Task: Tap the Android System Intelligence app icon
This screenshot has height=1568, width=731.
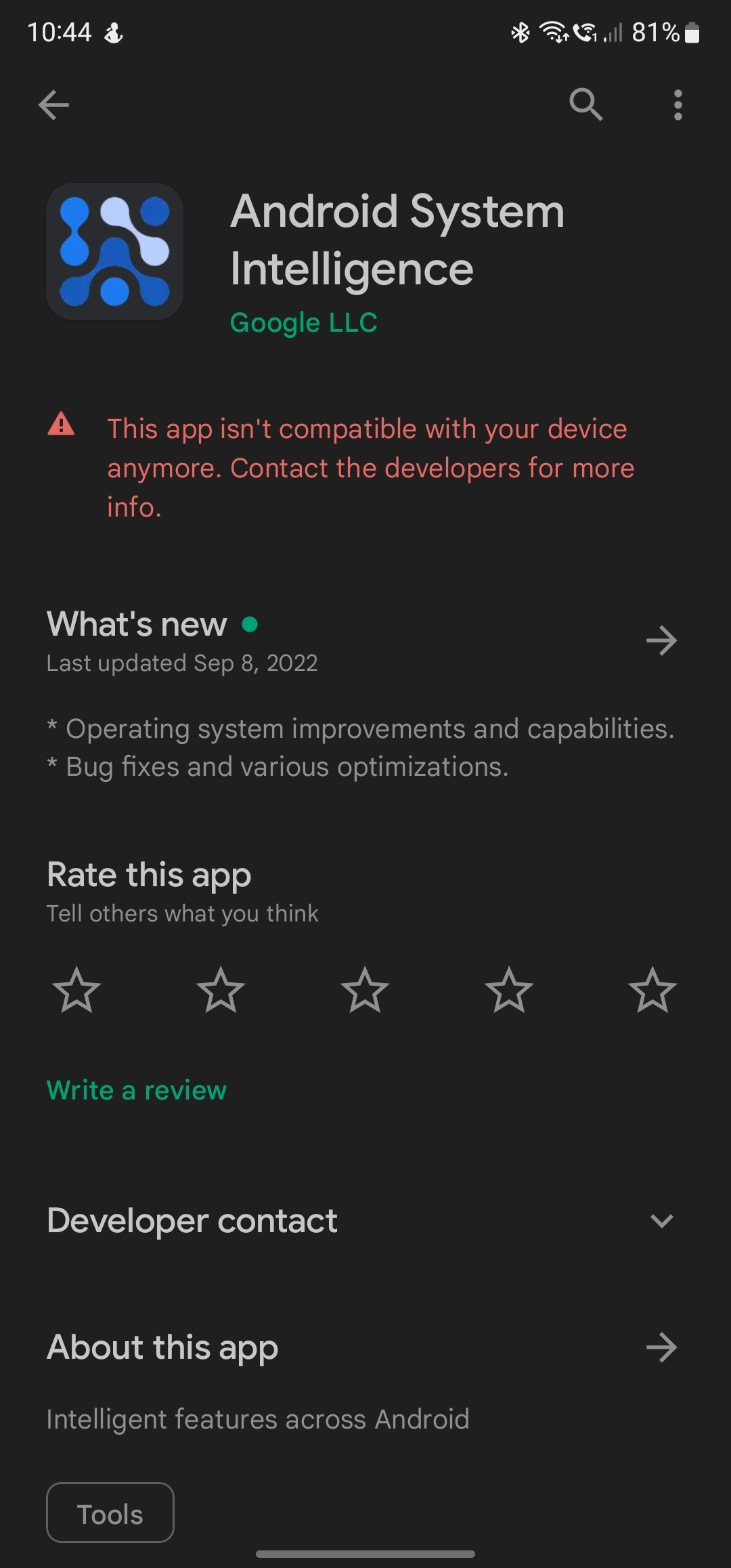Action: tap(113, 251)
